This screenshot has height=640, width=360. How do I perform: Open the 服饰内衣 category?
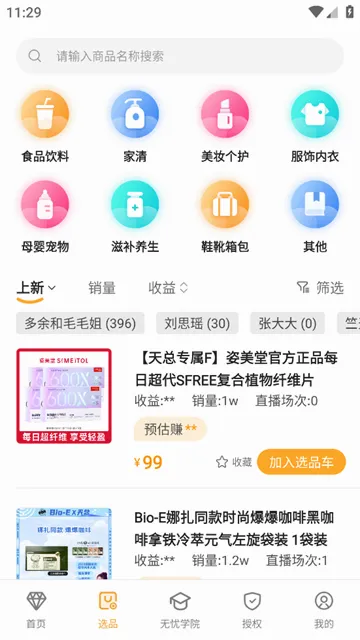coord(315,127)
